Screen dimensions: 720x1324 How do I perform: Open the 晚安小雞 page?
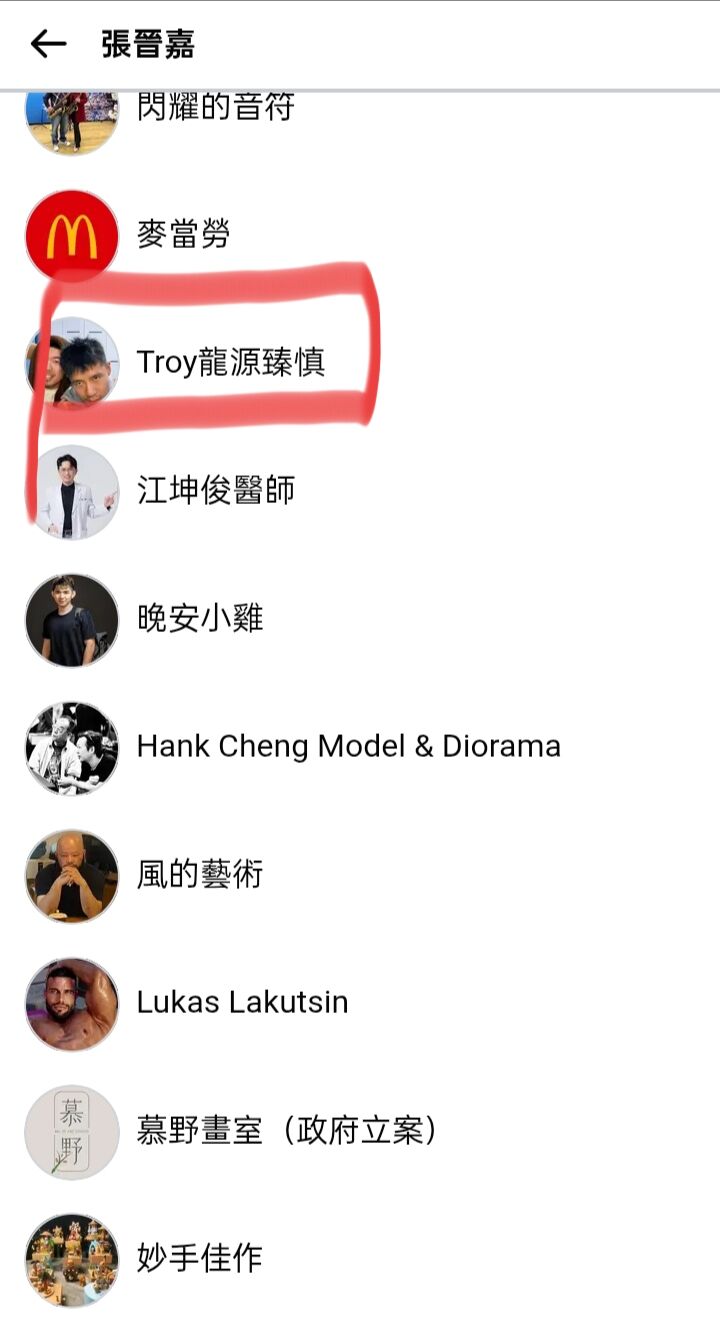360,620
